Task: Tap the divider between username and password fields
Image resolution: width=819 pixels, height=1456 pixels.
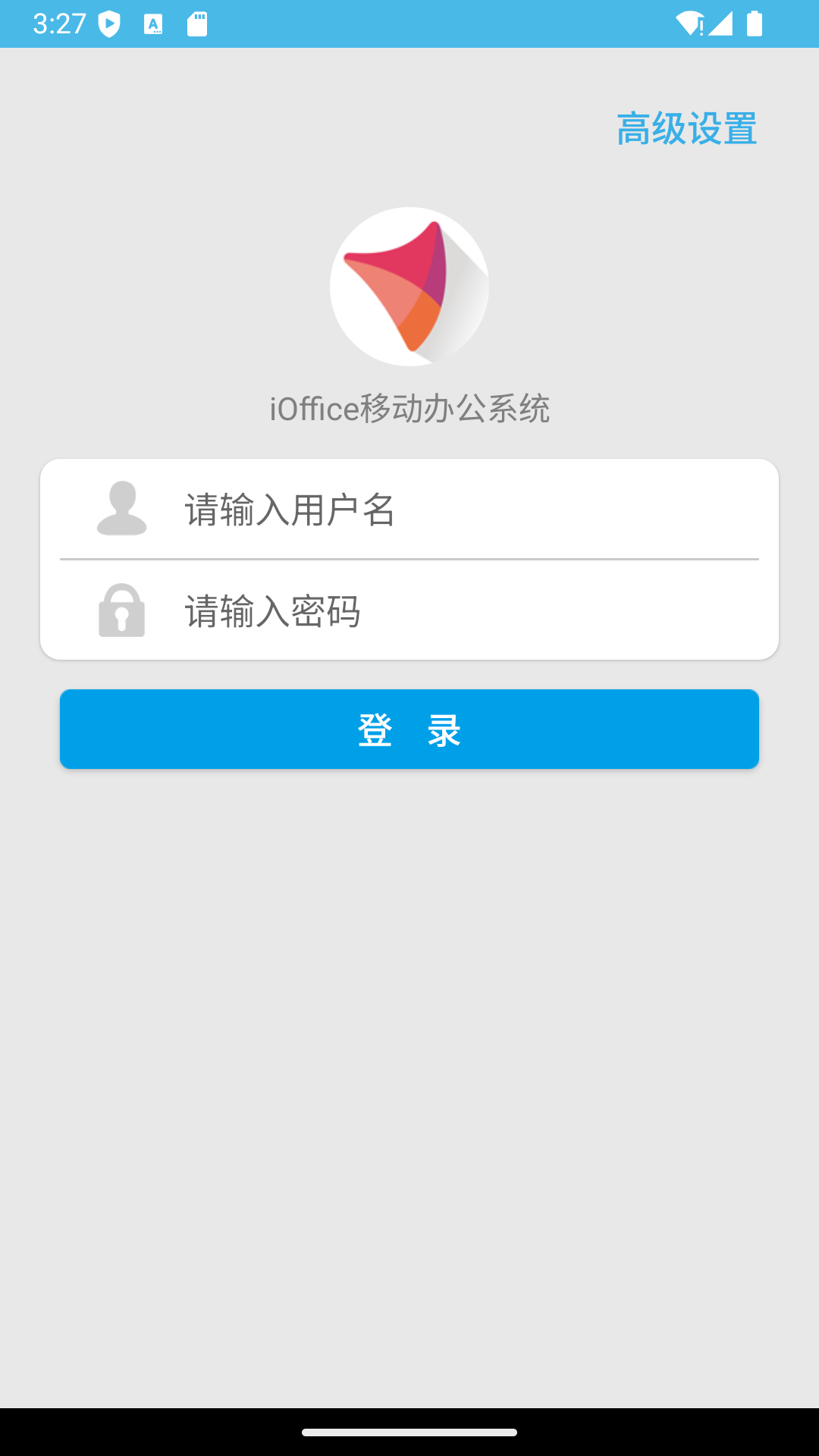Action: (409, 560)
